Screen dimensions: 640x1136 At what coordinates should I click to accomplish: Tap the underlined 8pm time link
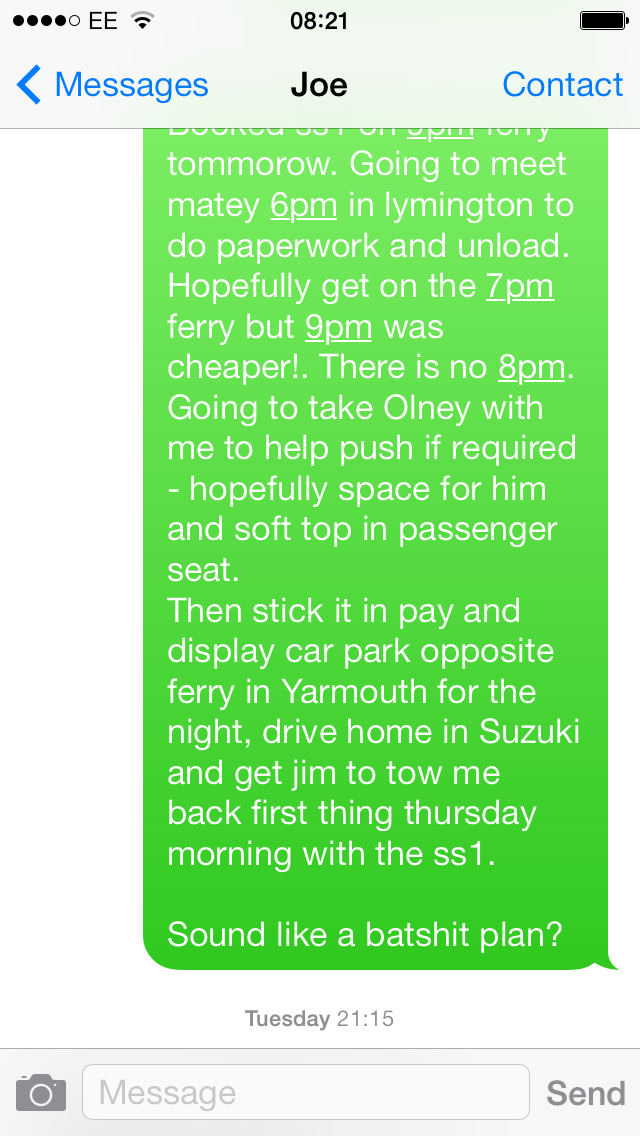[531, 368]
